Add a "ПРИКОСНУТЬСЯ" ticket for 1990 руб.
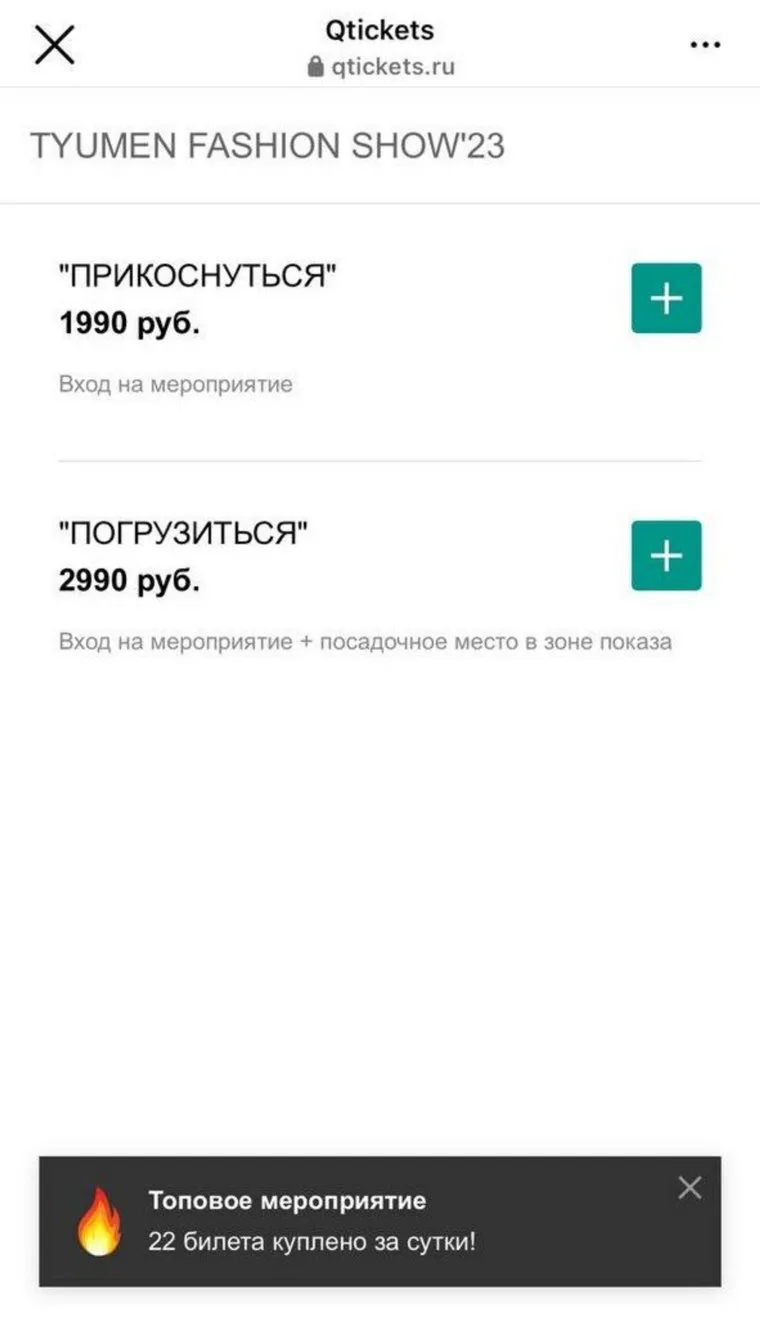Image resolution: width=760 pixels, height=1323 pixels. click(666, 298)
